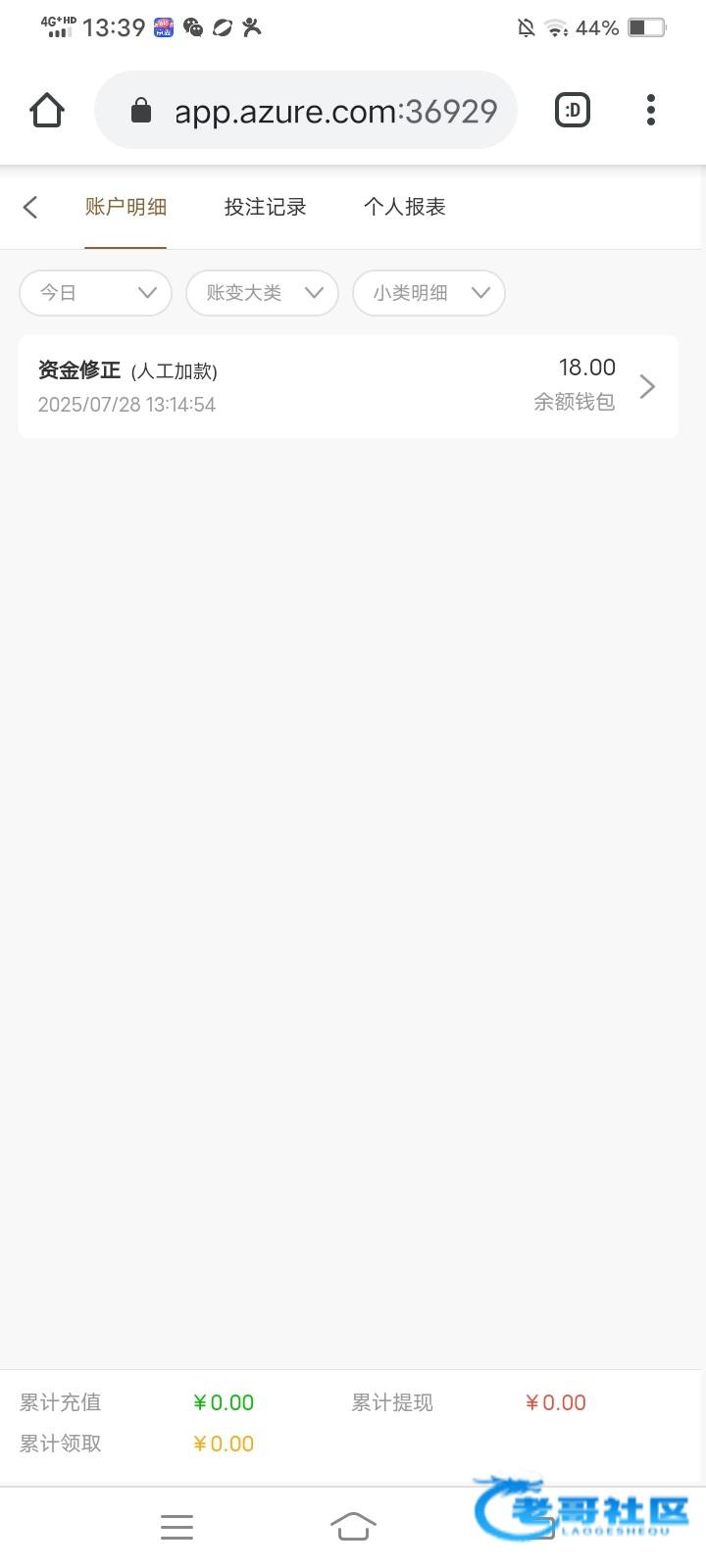Screen dimensions: 706x1568
Task: Tap the system home navigation button
Action: (x=353, y=1526)
